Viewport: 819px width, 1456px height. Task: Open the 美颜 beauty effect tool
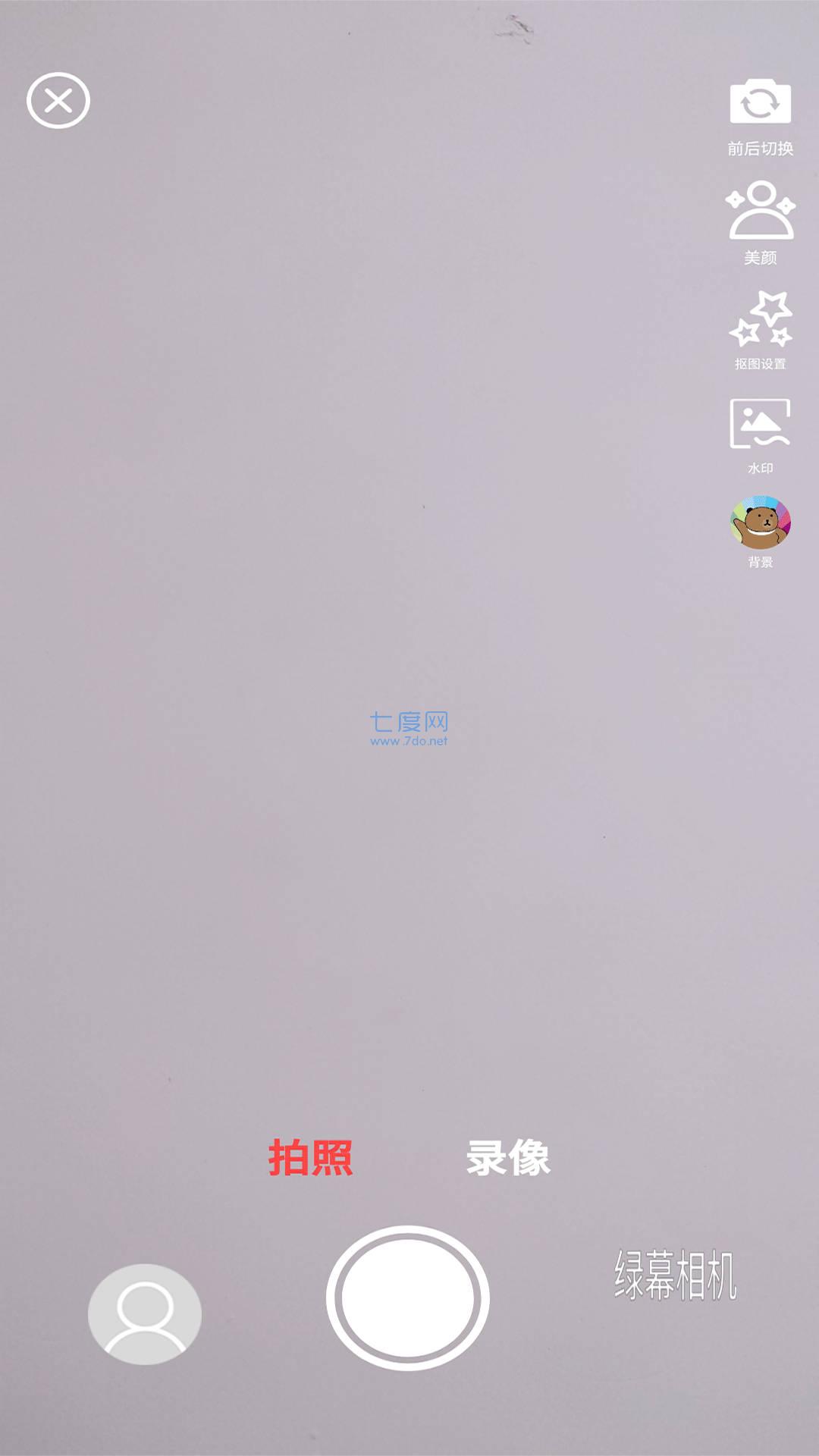tap(761, 211)
